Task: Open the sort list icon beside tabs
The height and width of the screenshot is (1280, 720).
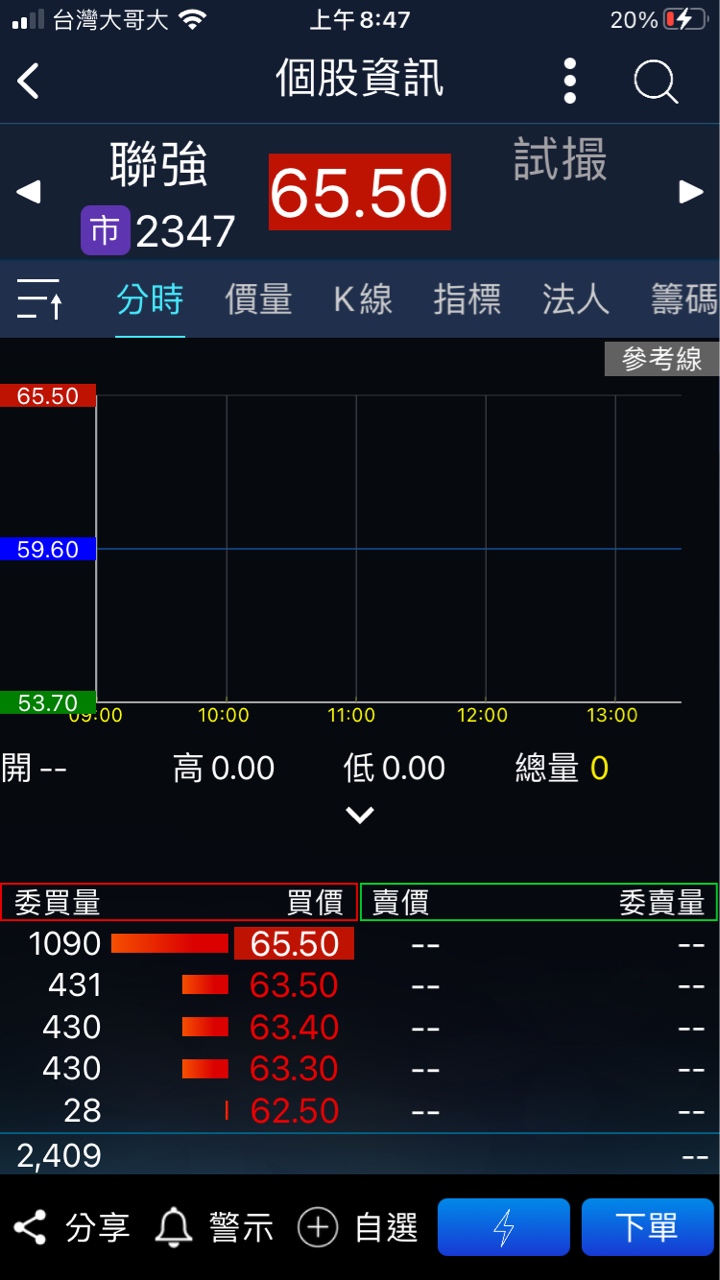Action: (40, 299)
